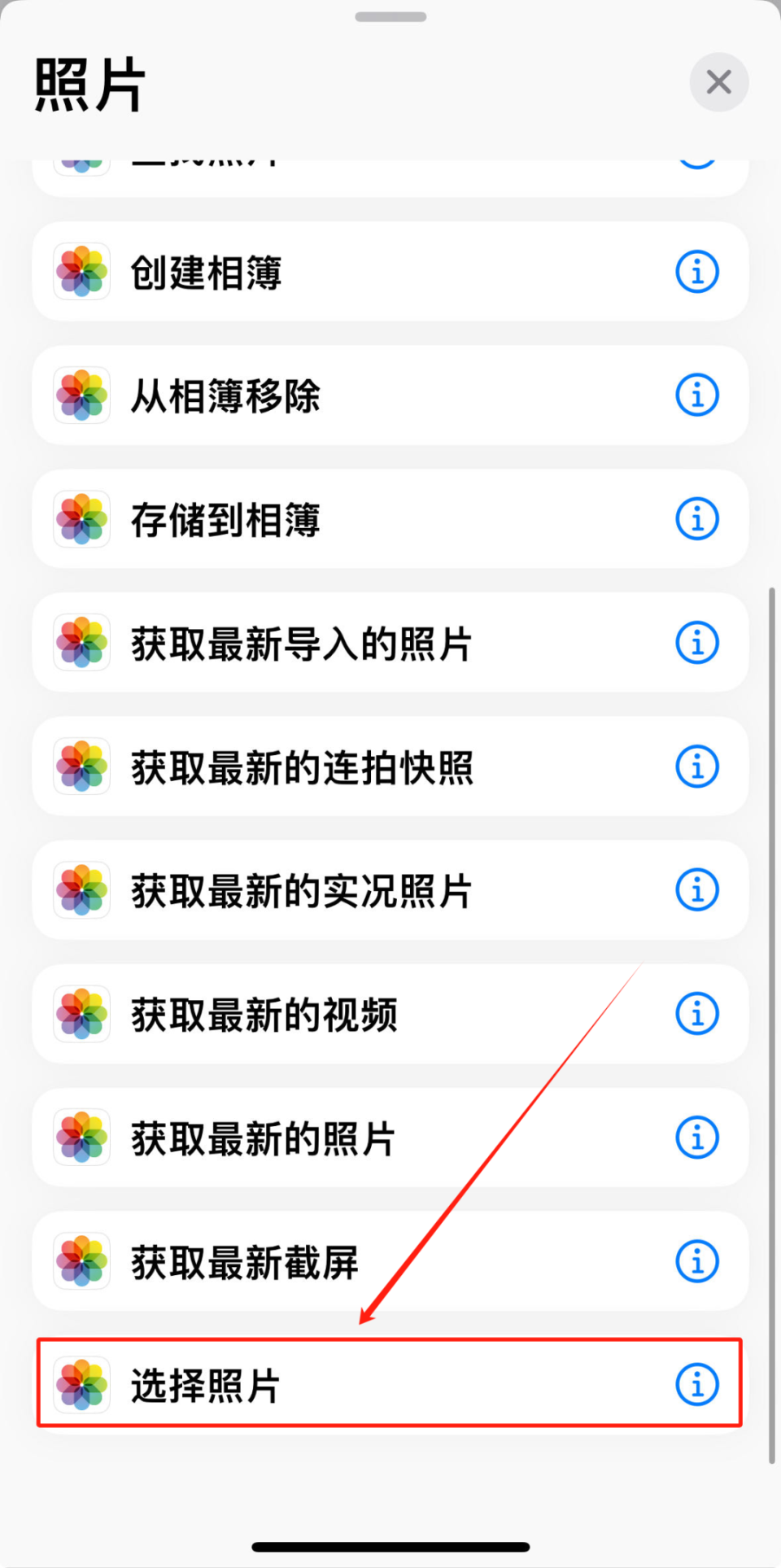This screenshot has height=1568, width=781.
Task: Dismiss the 照片 action sheet
Action: click(x=718, y=82)
